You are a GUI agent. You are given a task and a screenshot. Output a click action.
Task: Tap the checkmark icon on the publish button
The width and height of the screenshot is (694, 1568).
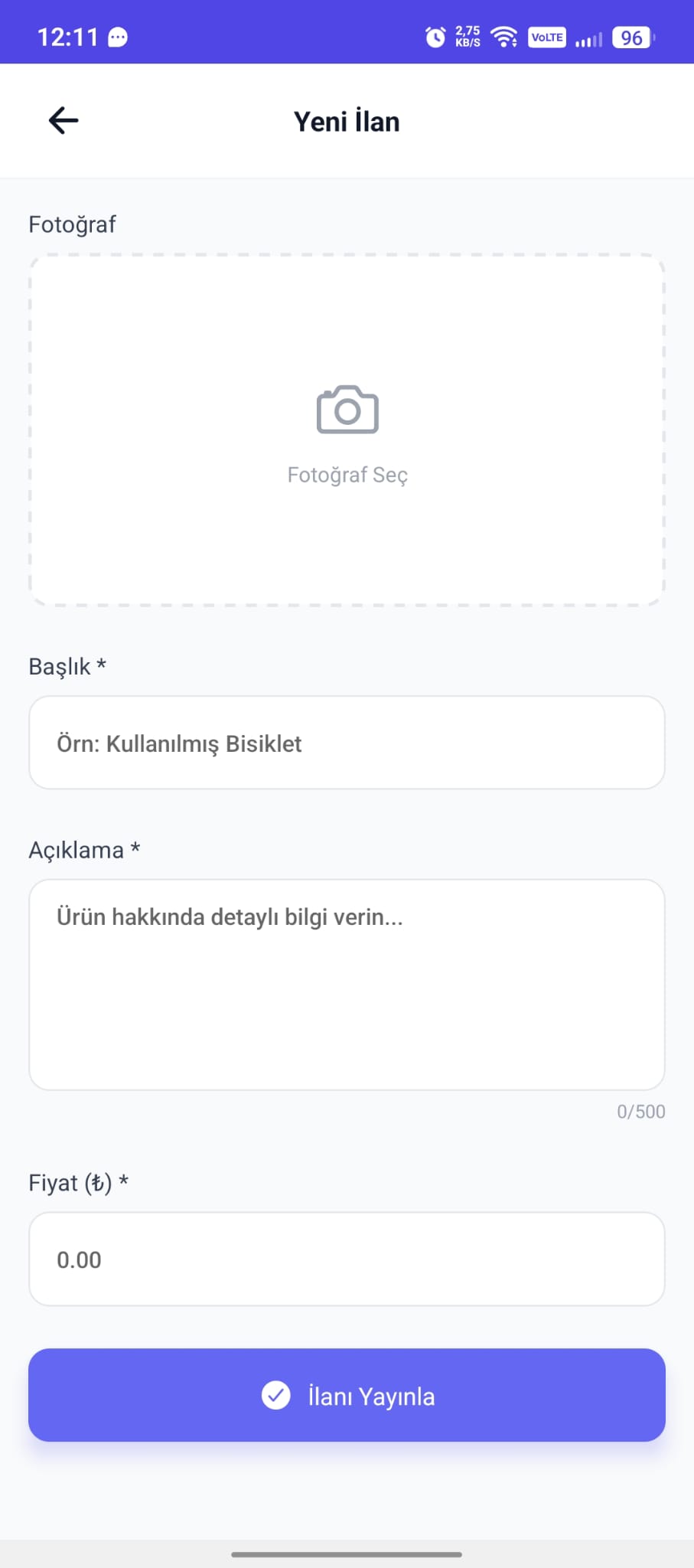tap(276, 1395)
